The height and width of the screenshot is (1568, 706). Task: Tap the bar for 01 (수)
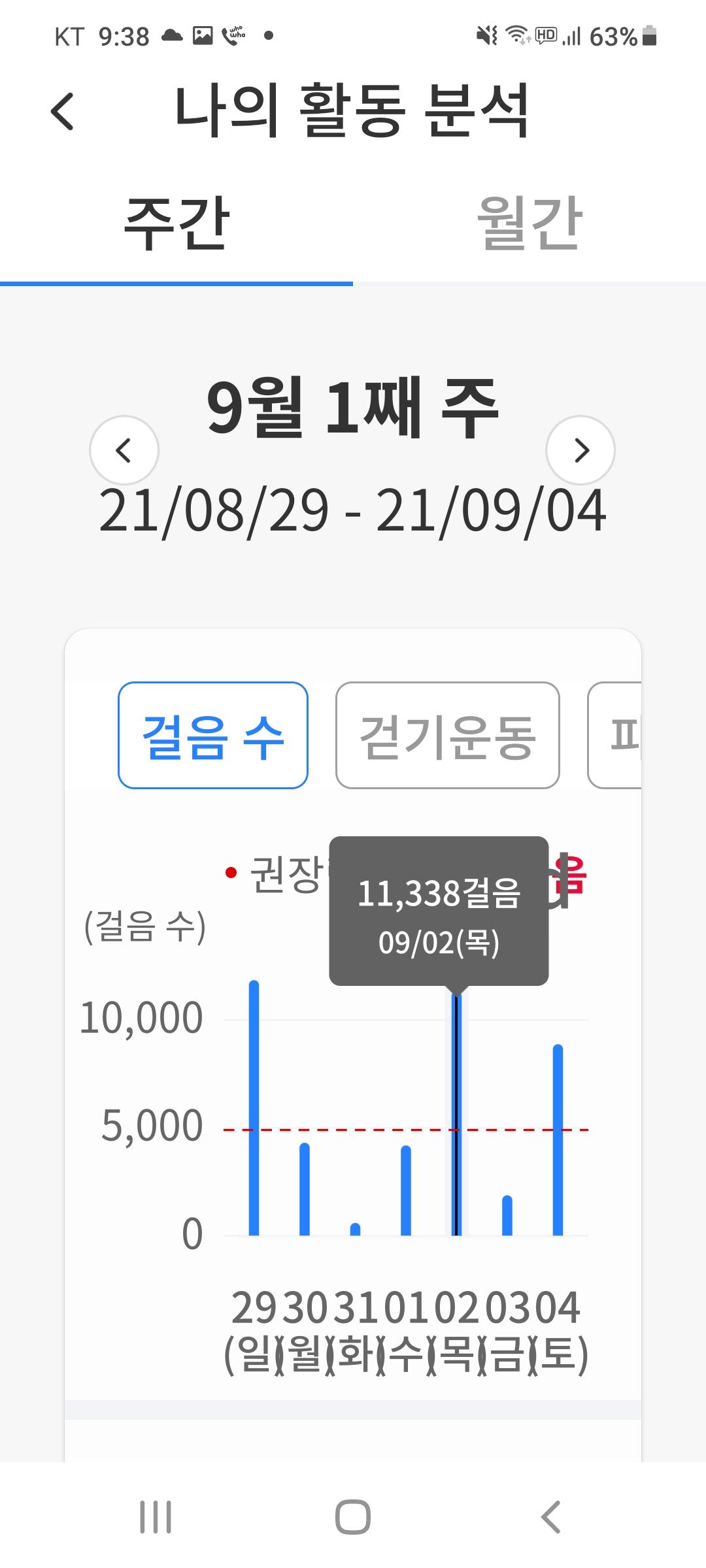[406, 1190]
